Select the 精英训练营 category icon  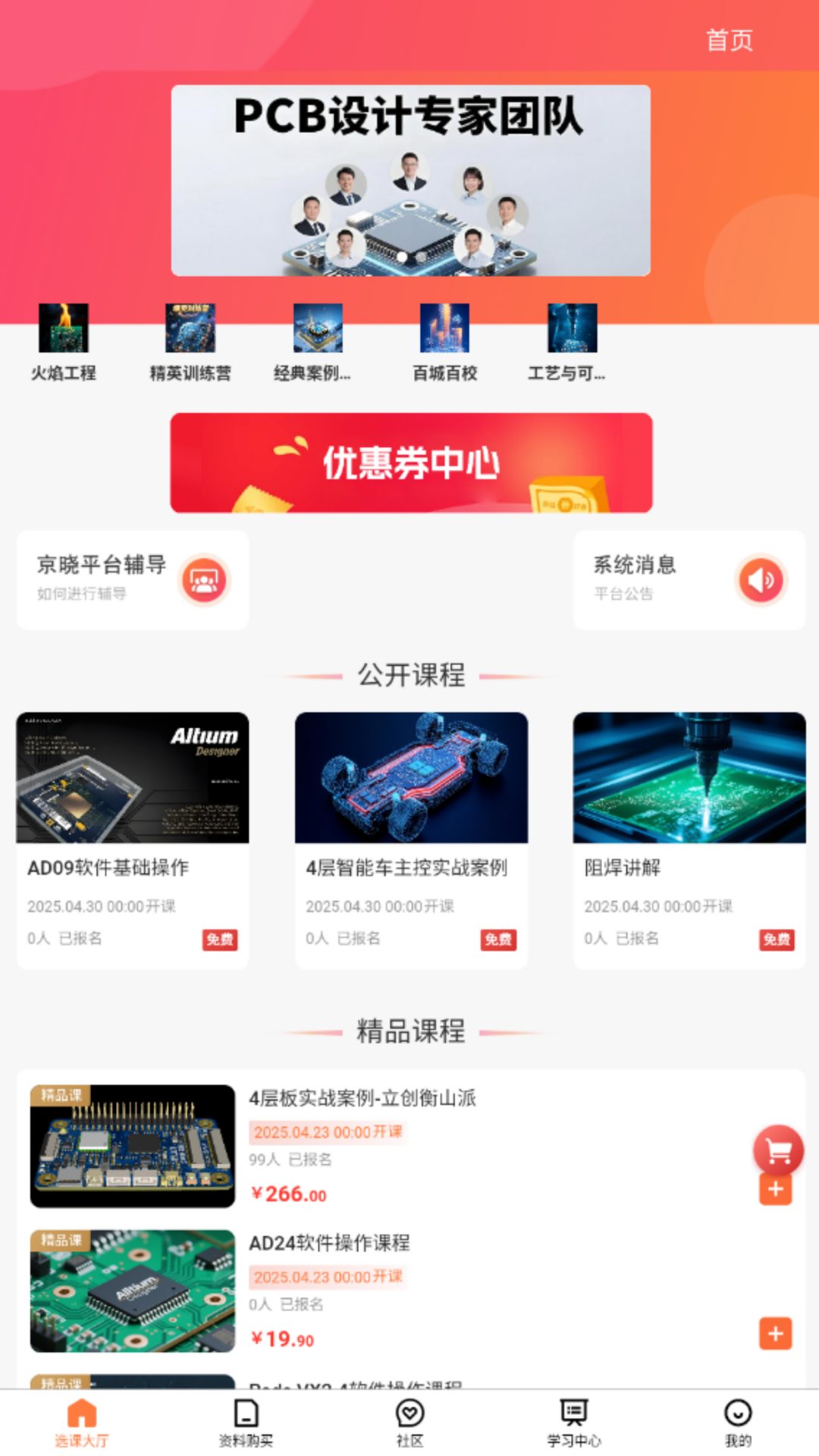191,329
